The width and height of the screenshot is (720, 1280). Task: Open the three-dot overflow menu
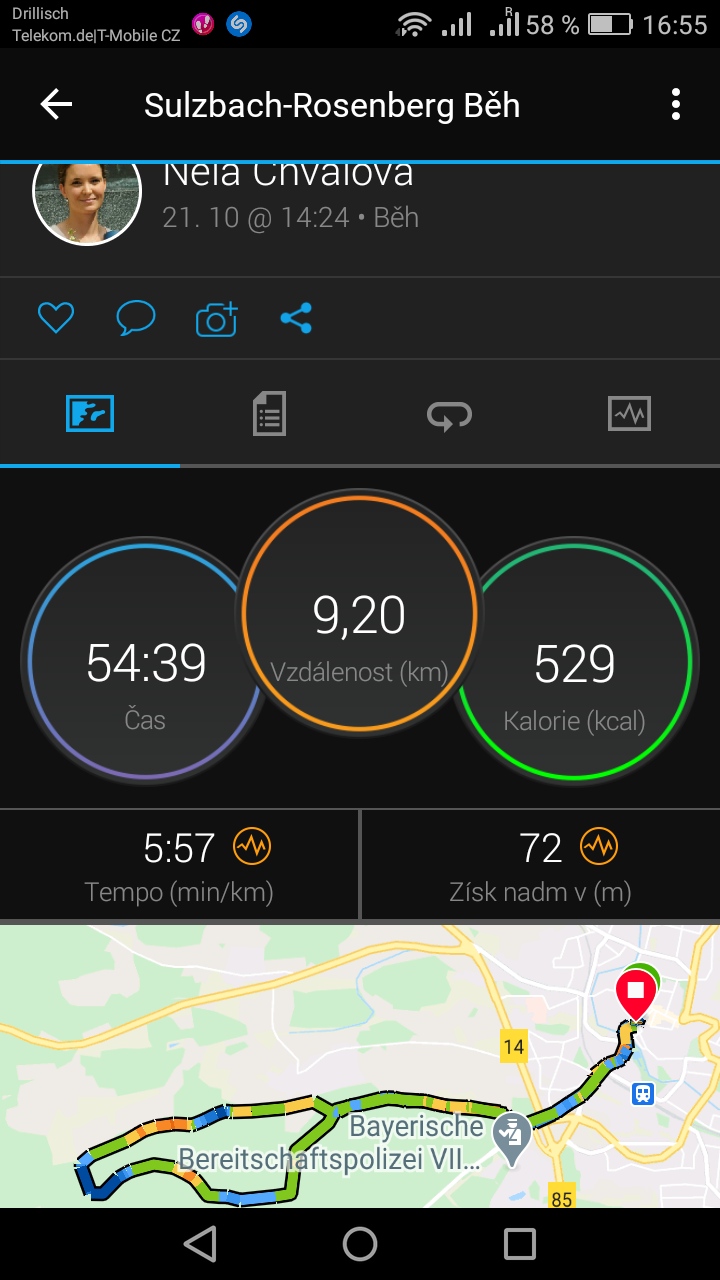pos(676,104)
